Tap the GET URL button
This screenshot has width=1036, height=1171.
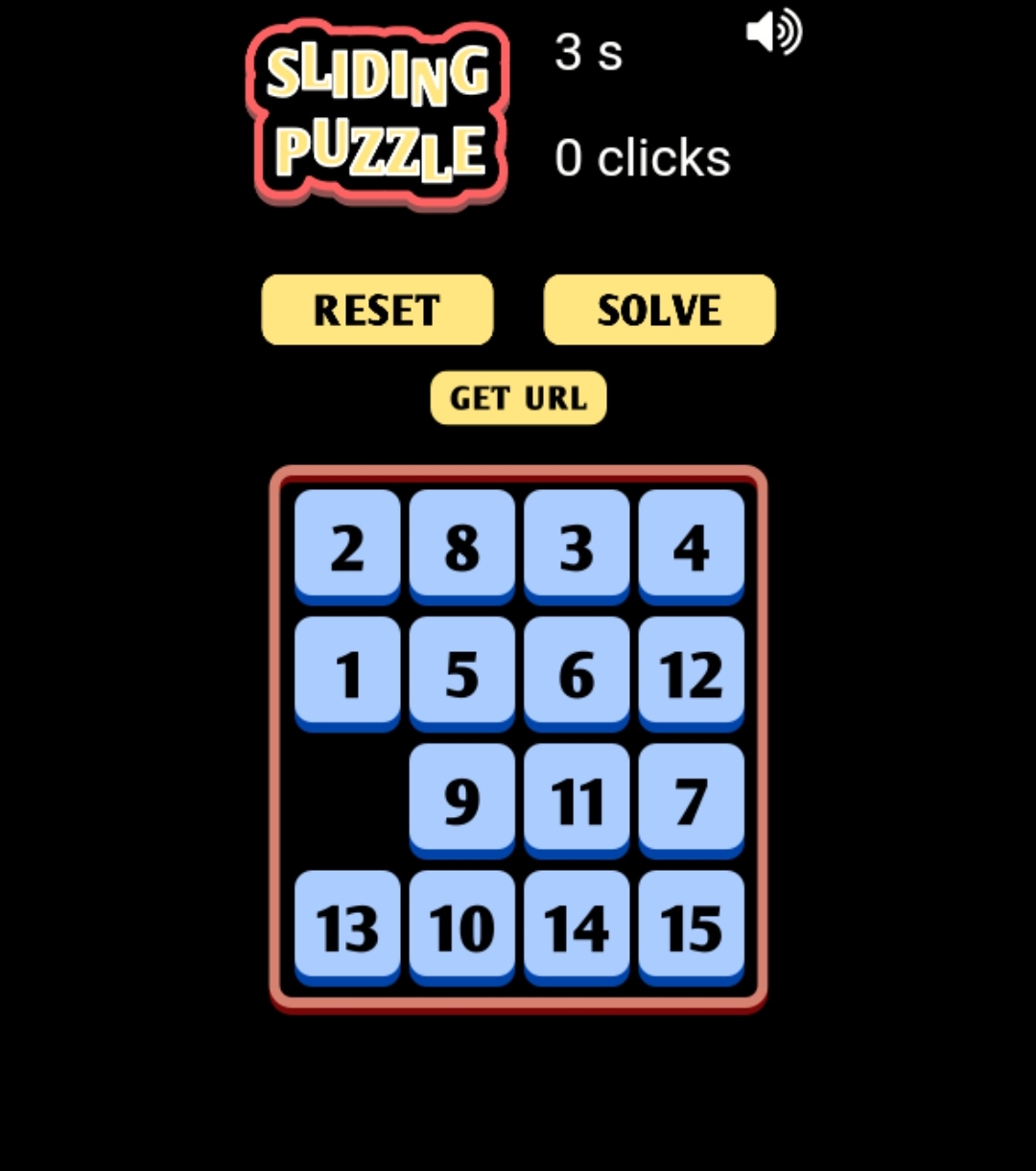point(518,398)
